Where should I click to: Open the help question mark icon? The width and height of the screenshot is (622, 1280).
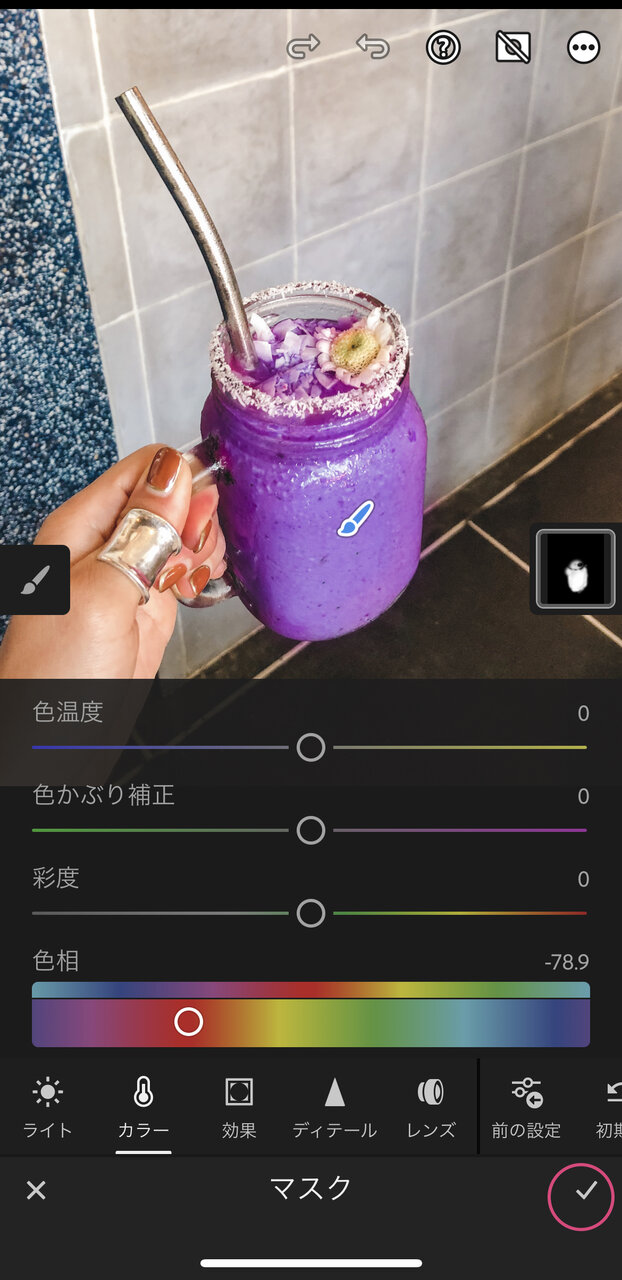443,47
